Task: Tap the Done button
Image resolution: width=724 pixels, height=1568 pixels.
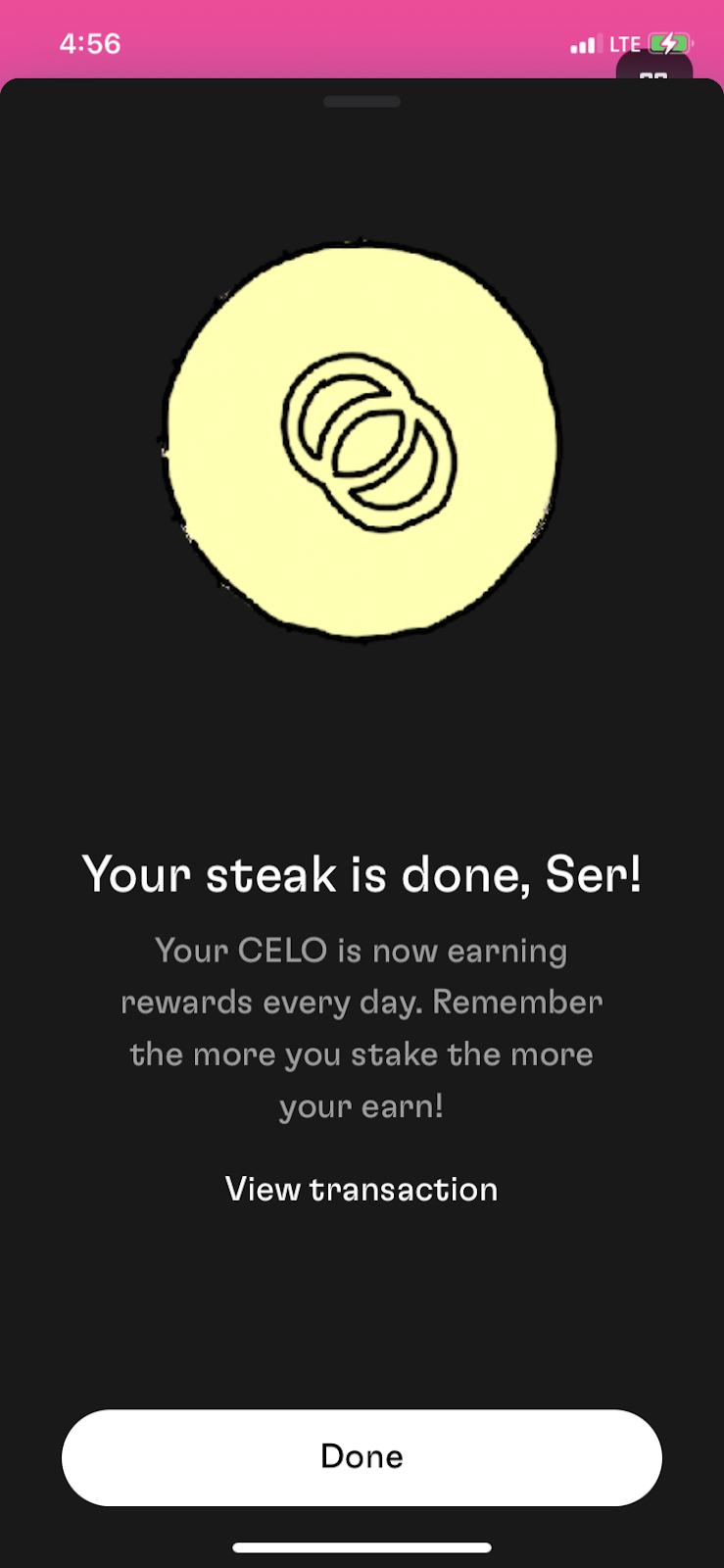Action: point(362,1457)
